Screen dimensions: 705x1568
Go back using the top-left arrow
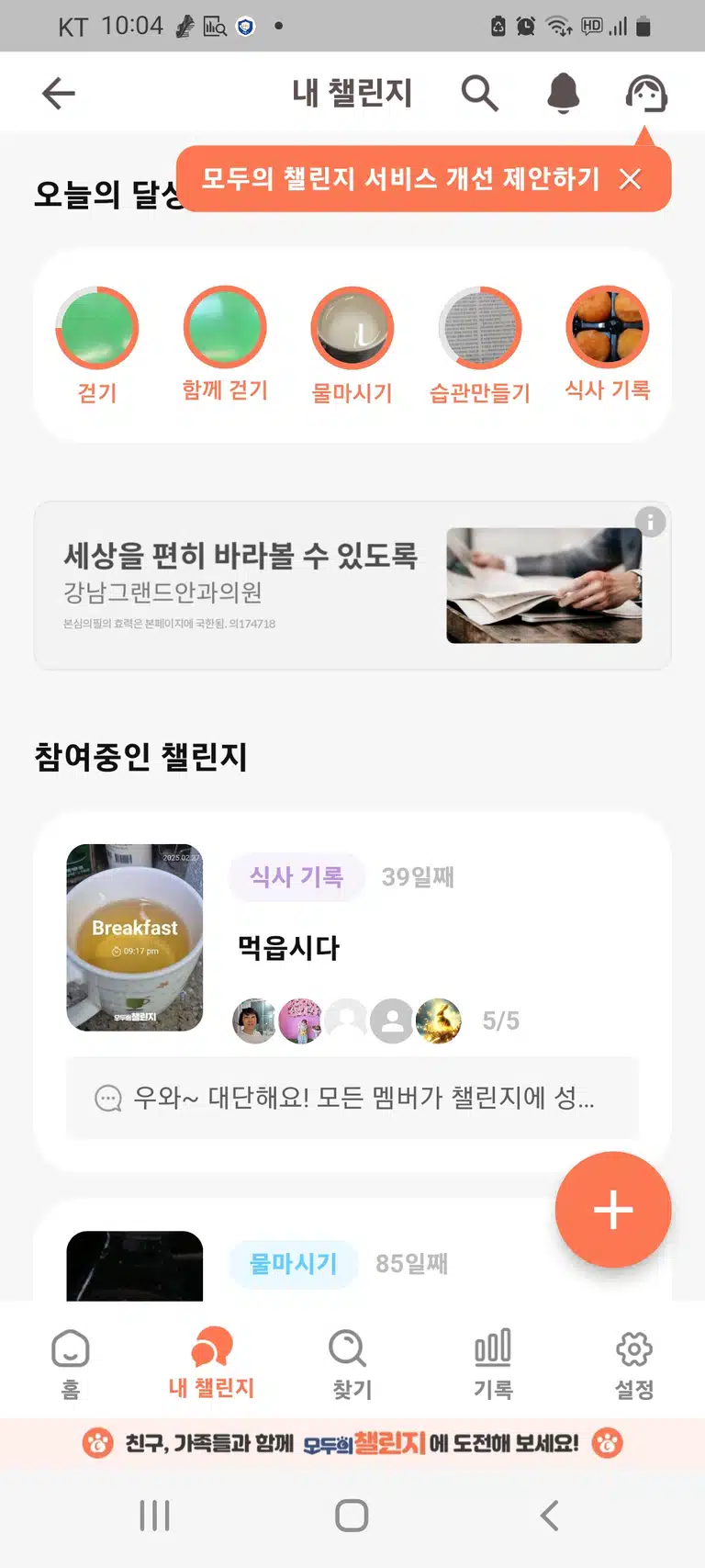point(59,93)
